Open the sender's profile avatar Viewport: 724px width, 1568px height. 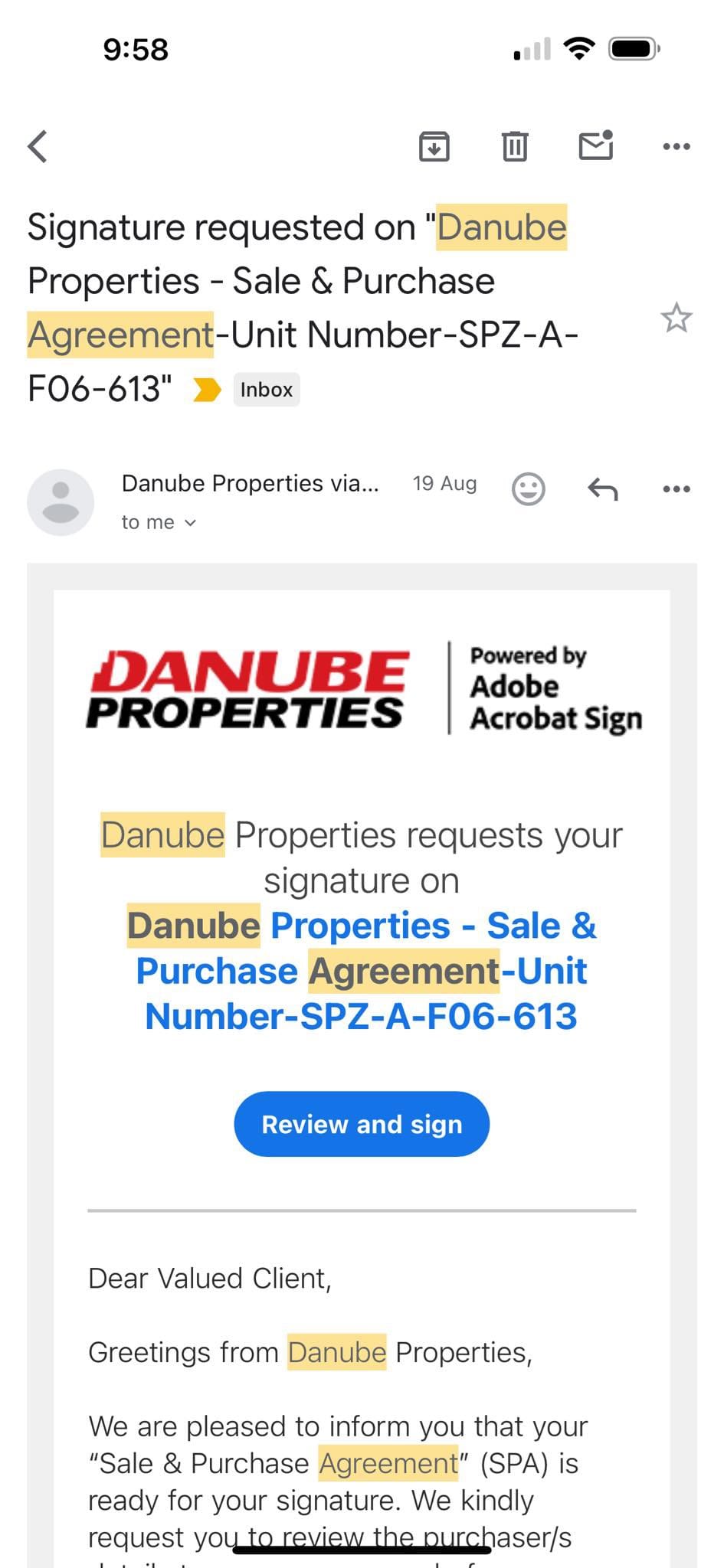tap(61, 502)
